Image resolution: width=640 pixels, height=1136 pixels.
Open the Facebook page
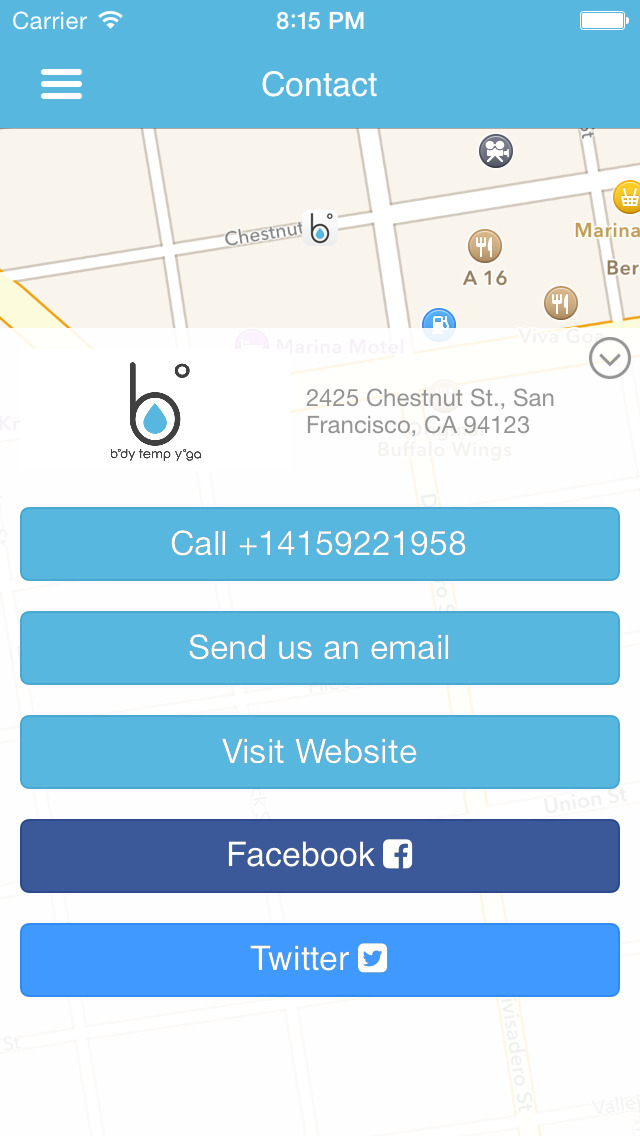[320, 856]
